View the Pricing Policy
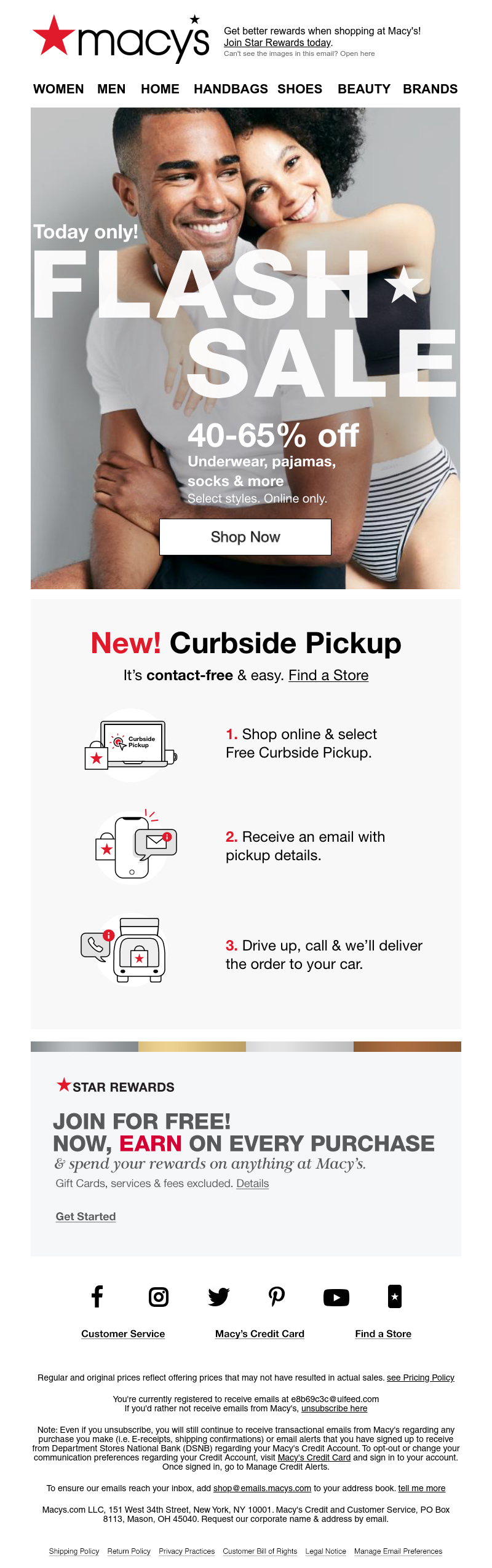492x1568 pixels. 420,1378
